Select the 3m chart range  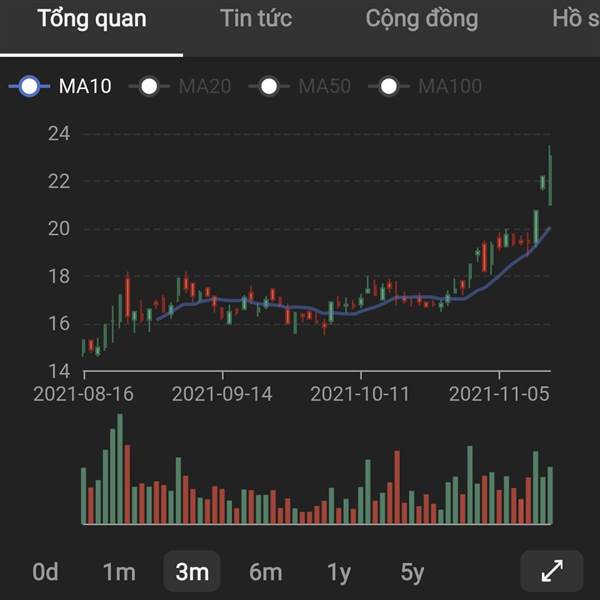[192, 572]
